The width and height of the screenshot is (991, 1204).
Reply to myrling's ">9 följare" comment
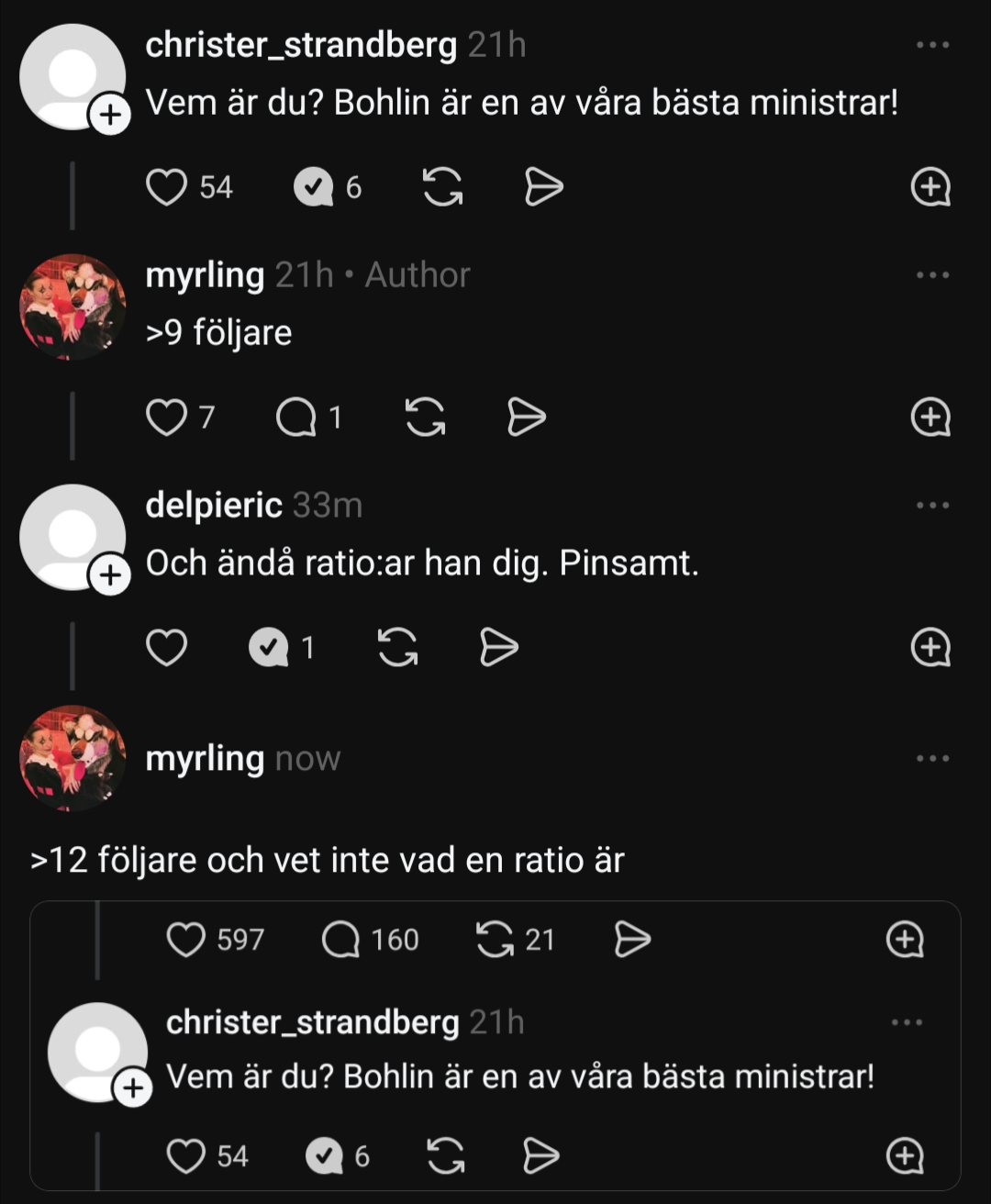(x=296, y=418)
